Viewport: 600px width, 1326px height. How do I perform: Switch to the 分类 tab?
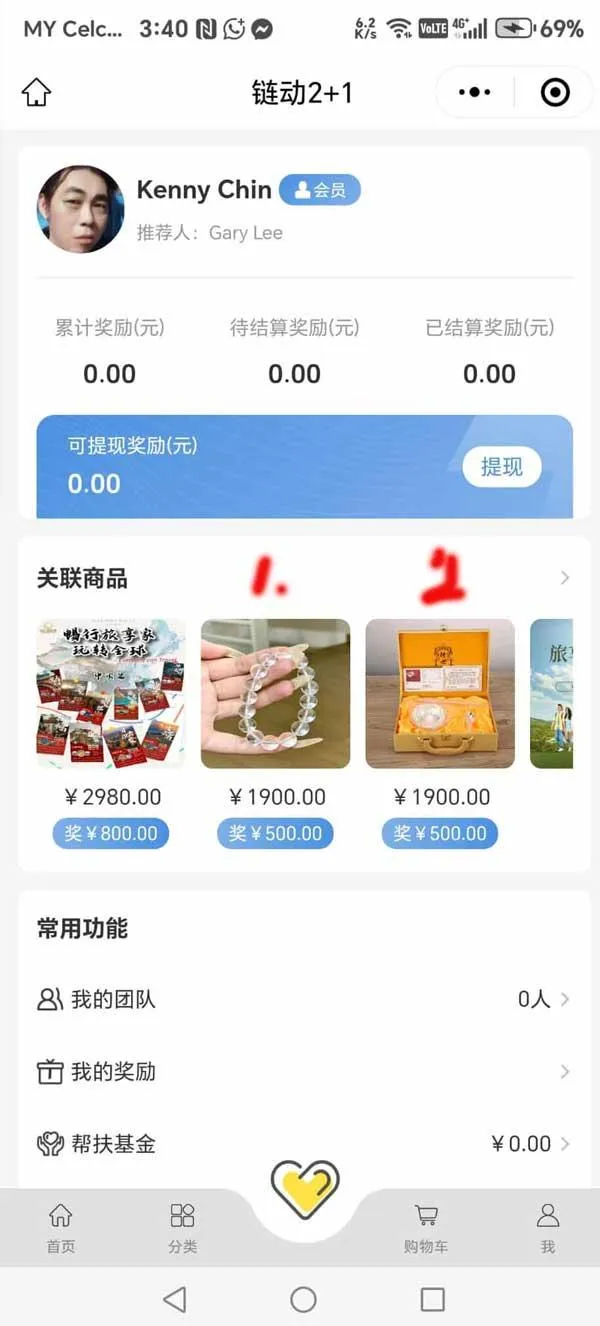(182, 1227)
